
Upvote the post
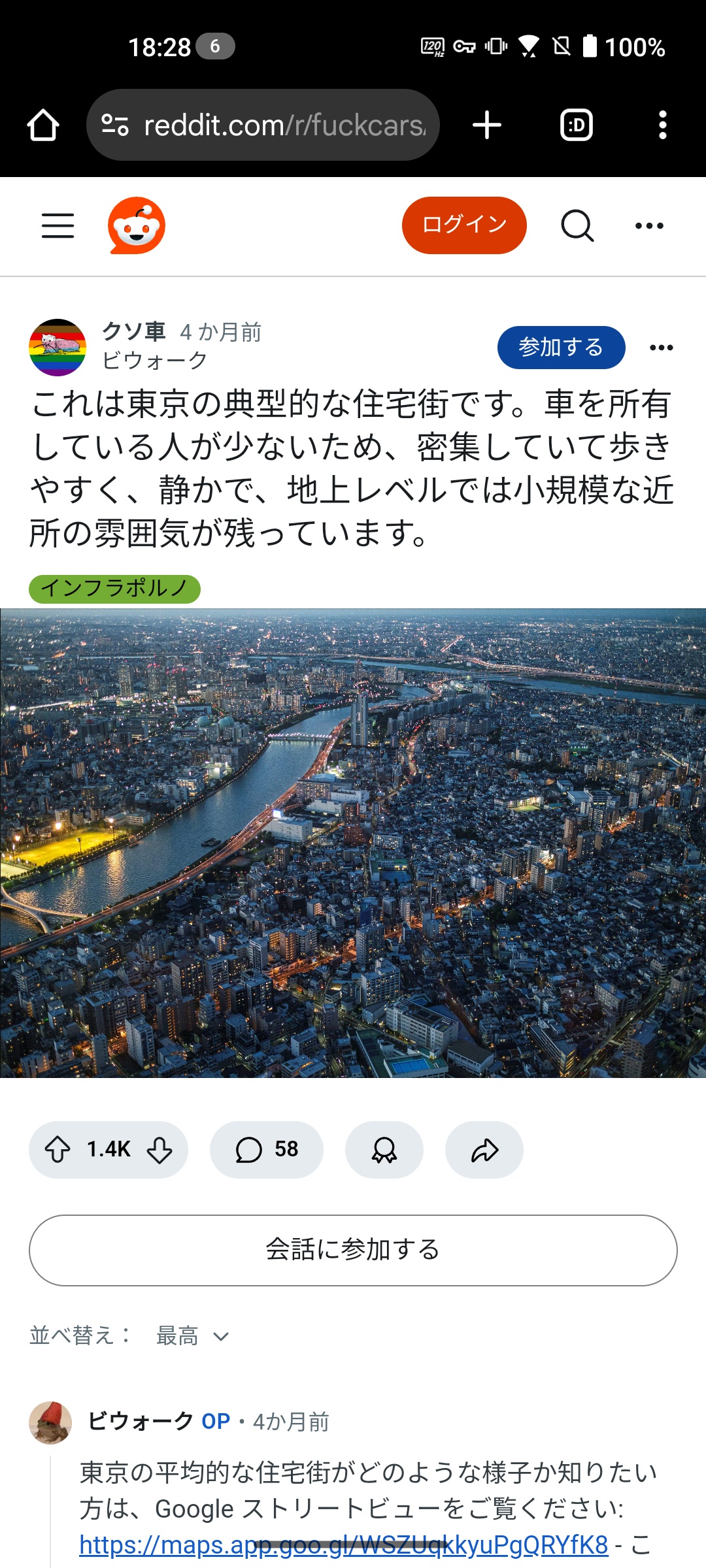[x=58, y=1150]
